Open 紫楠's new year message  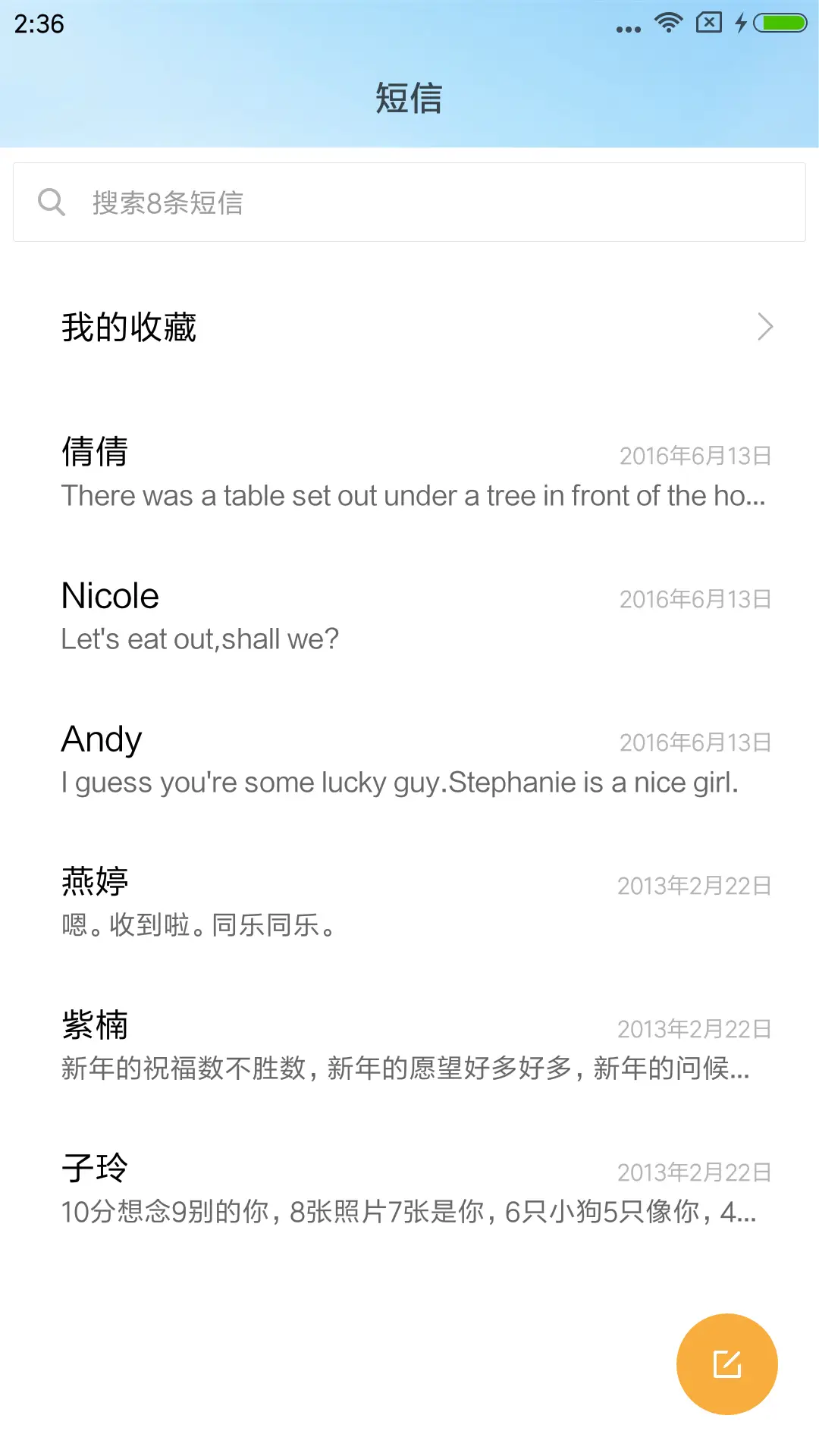(x=409, y=1046)
